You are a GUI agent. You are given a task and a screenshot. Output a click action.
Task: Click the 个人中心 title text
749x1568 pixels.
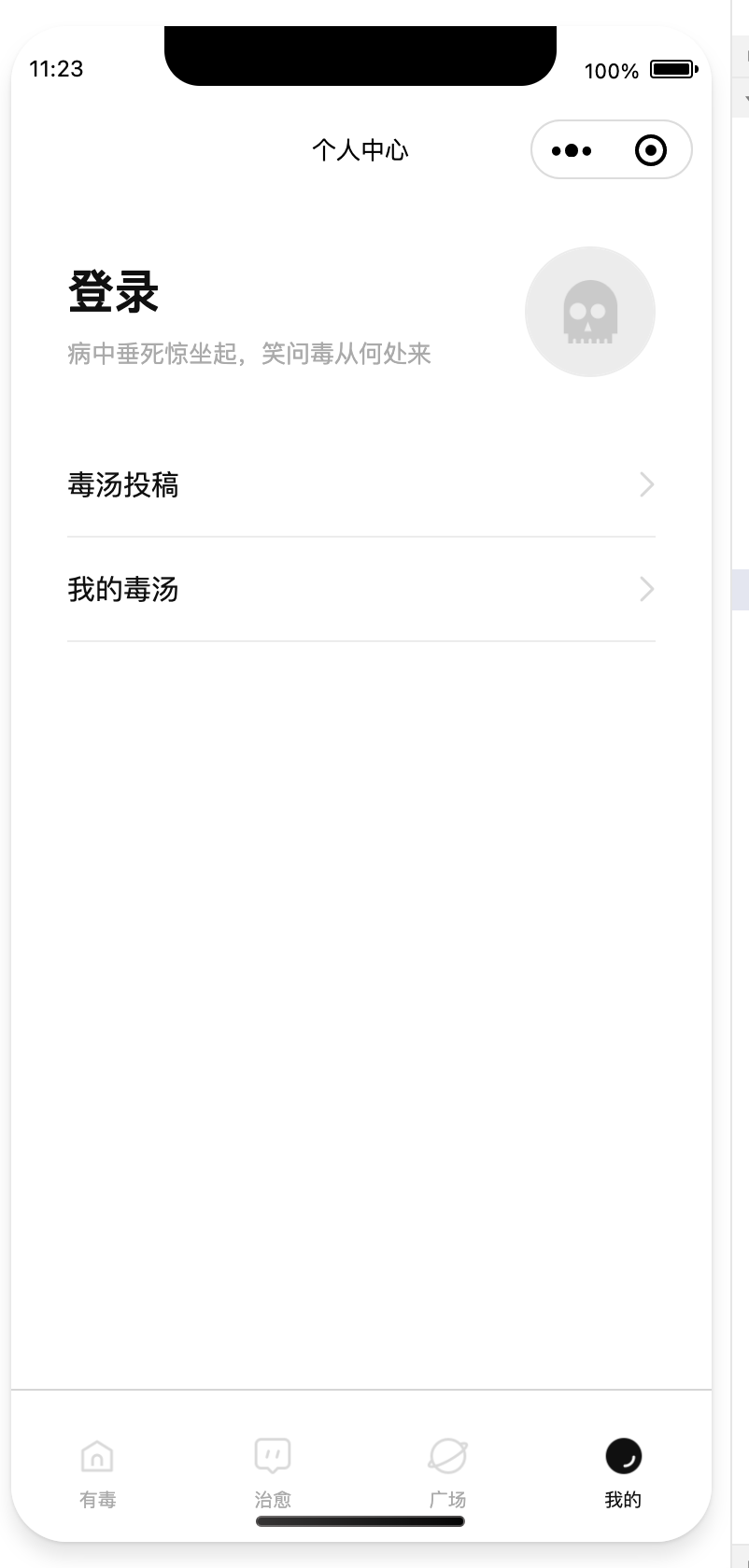(x=360, y=149)
